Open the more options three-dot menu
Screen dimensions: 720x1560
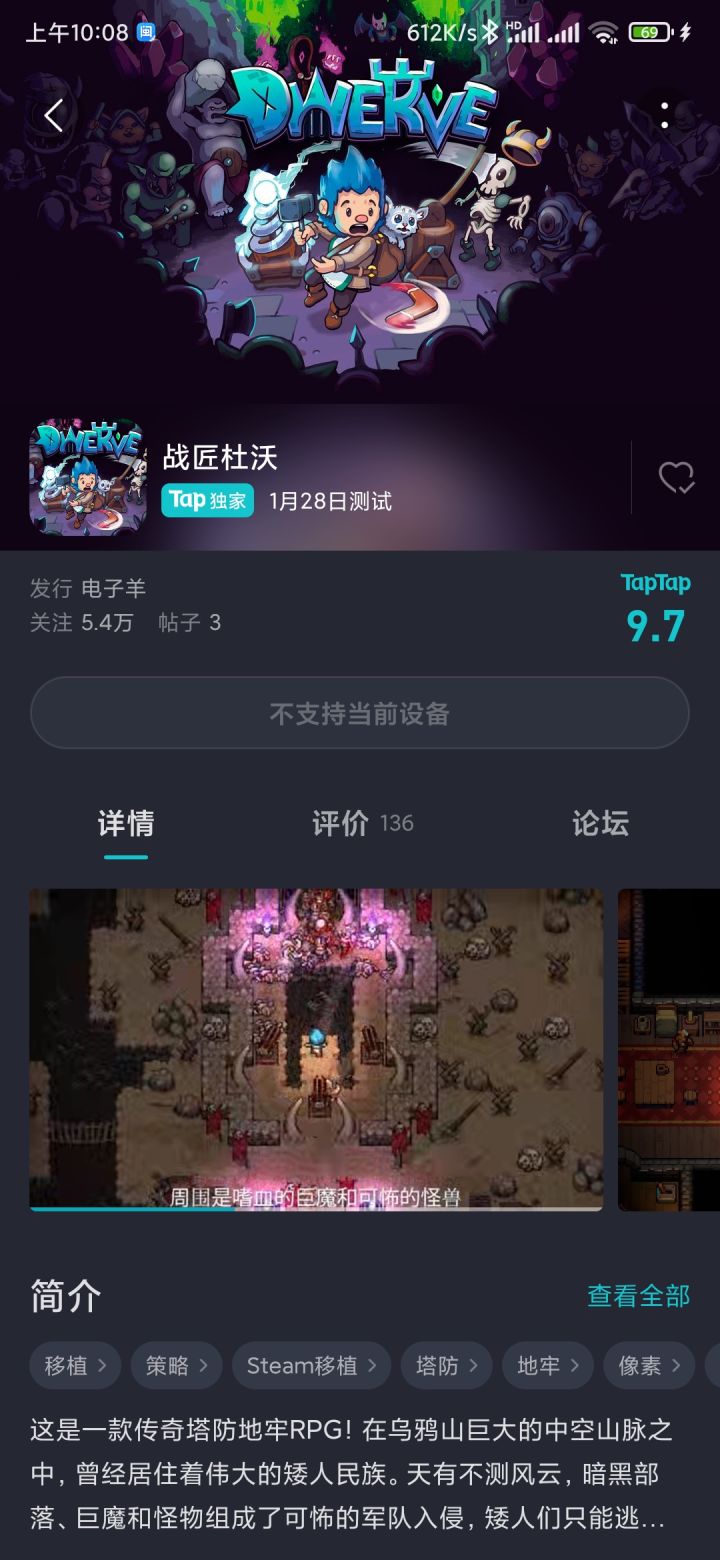pos(665,115)
